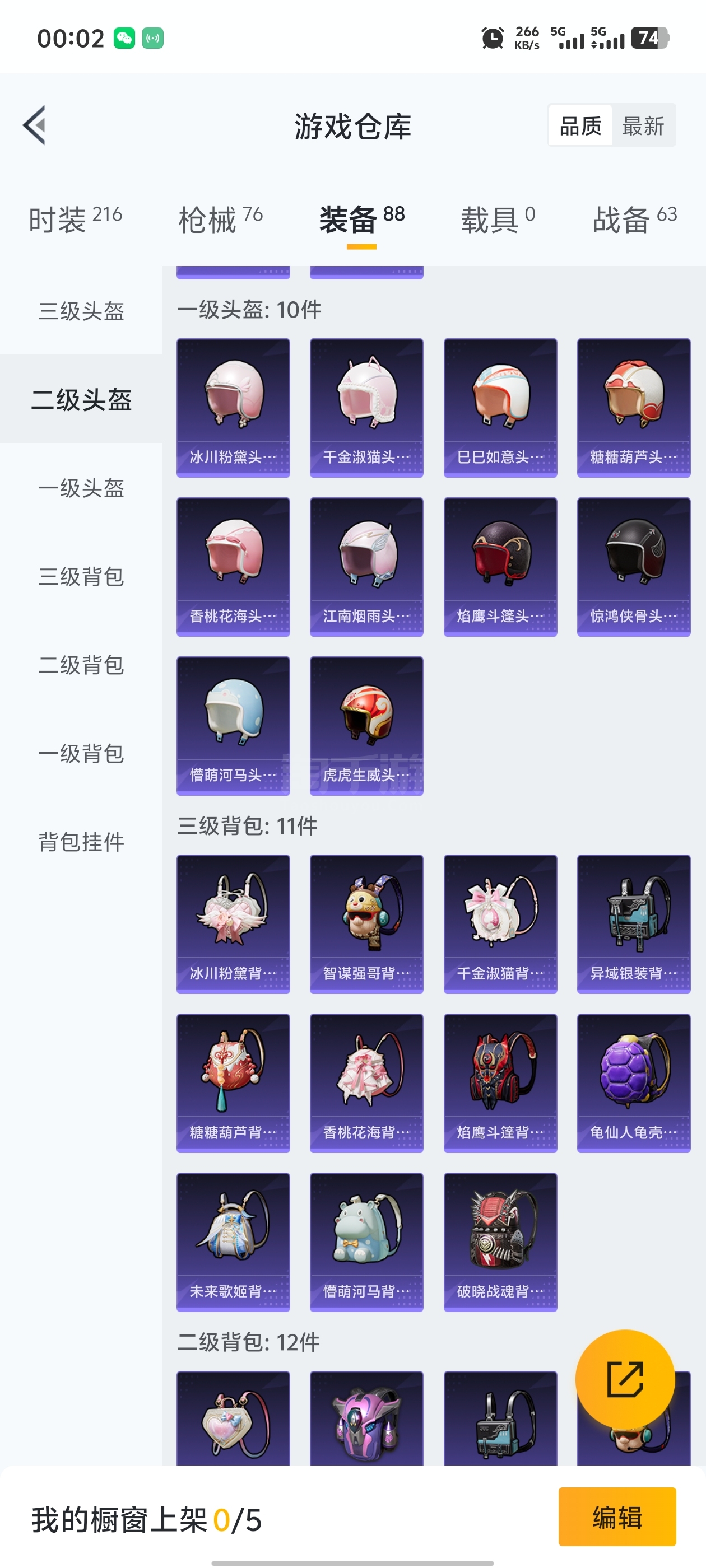View the 智谋强哥 backpack item
Image resolution: width=706 pixels, height=1568 pixels.
366,923
